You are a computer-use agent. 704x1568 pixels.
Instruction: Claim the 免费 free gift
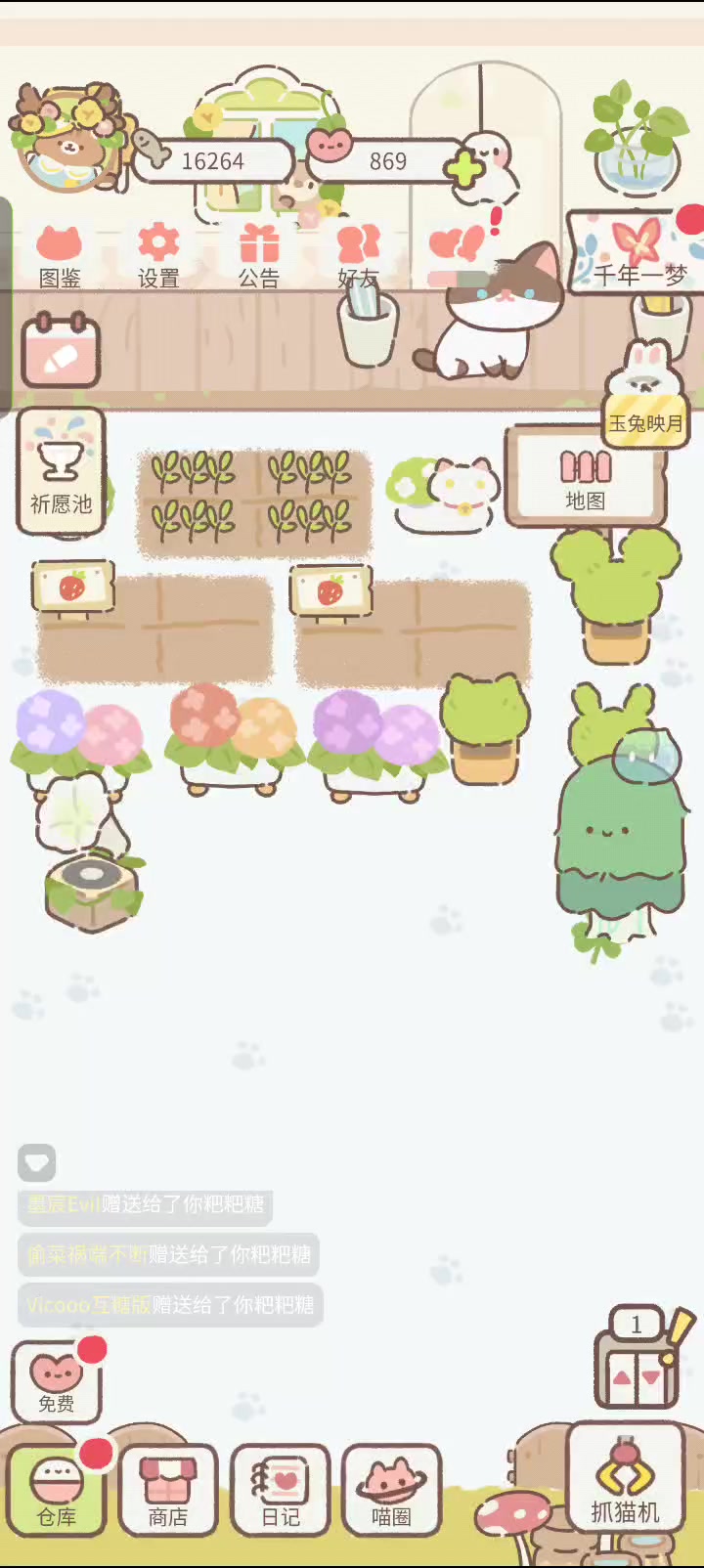(57, 1380)
